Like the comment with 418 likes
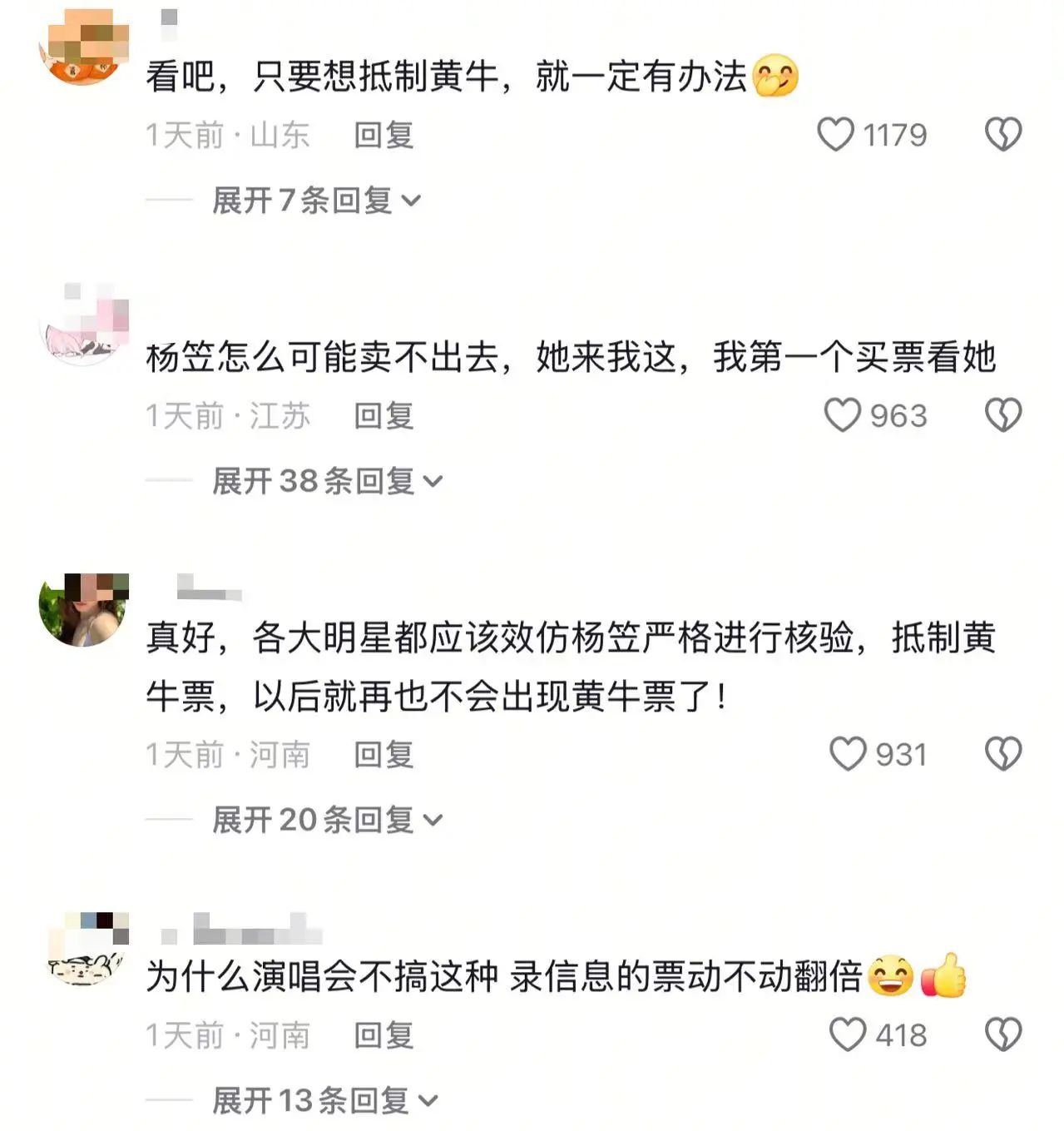Viewport: 1064px width, 1131px height. click(848, 1034)
